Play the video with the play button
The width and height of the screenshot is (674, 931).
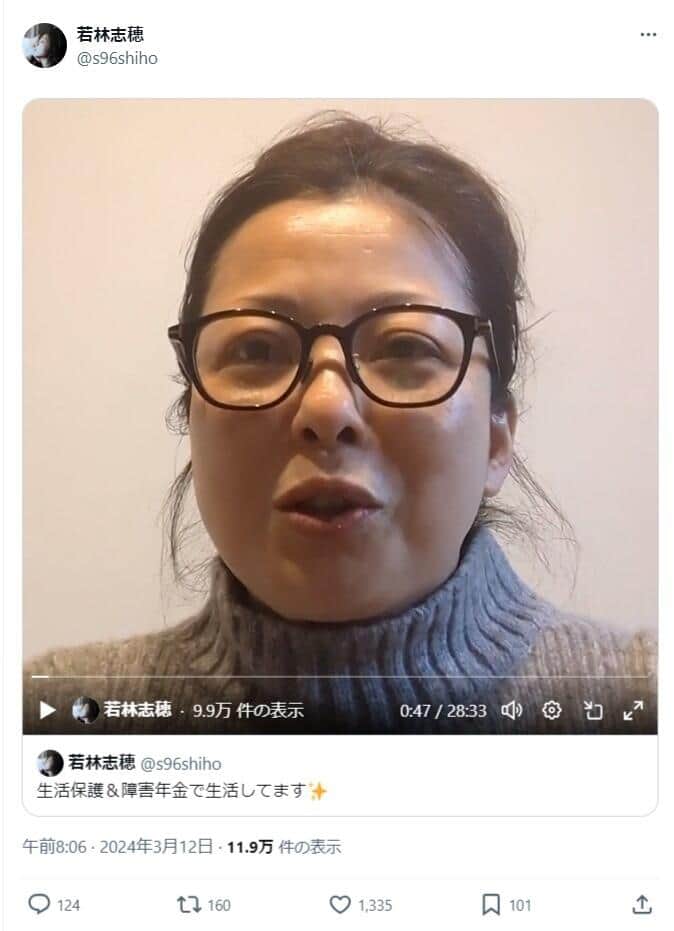coord(47,710)
